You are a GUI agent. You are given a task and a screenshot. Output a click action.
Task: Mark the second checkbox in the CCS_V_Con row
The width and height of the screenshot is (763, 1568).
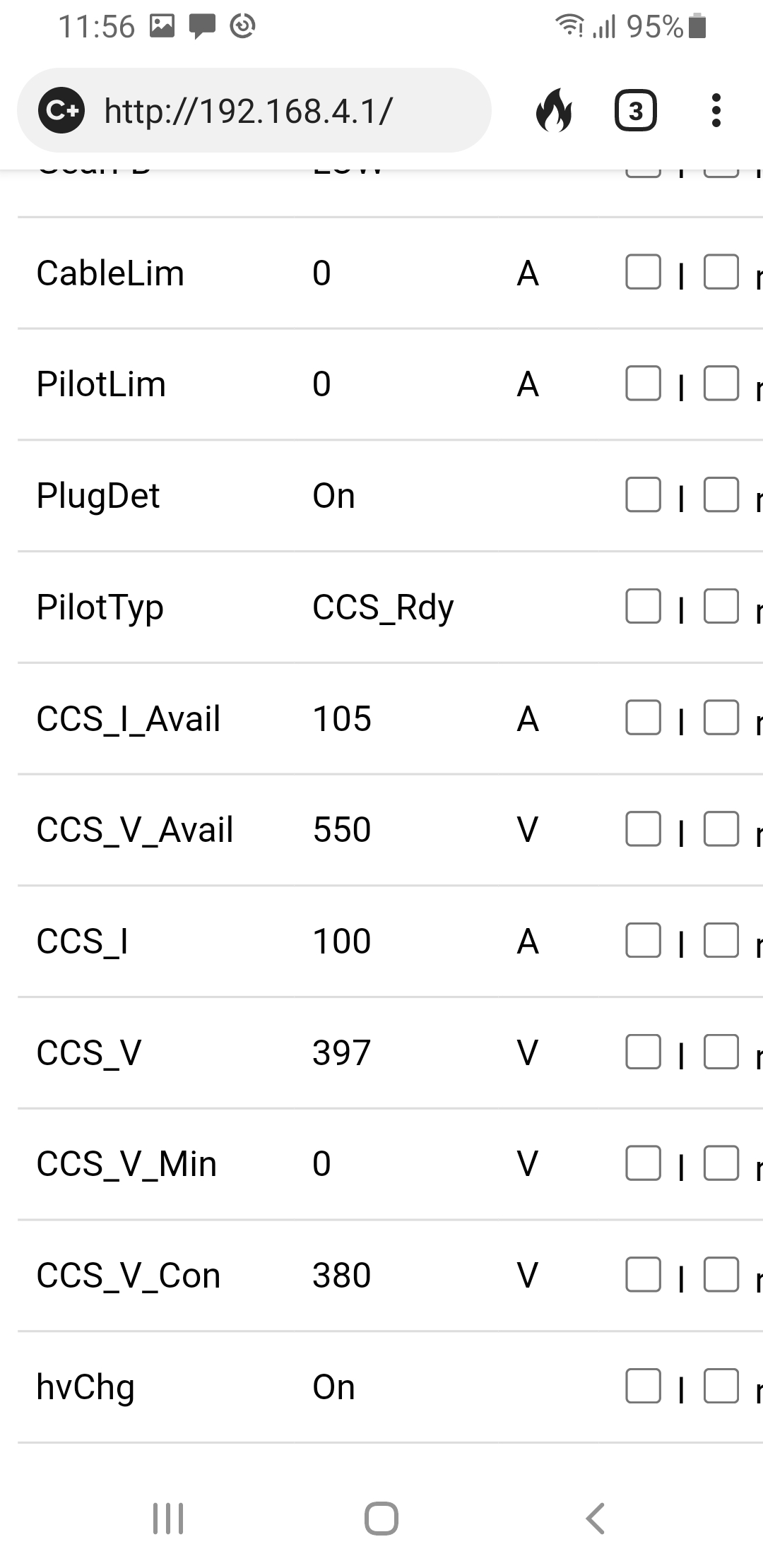click(721, 1275)
